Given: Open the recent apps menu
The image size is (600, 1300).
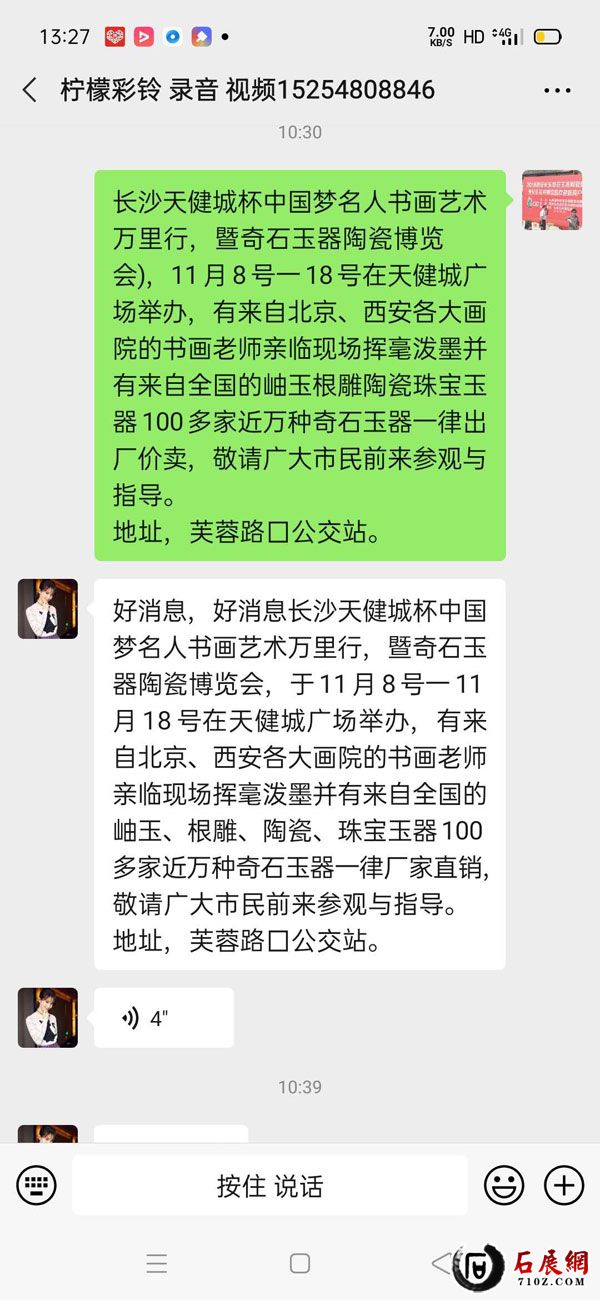Looking at the screenshot, I should pyautogui.click(x=157, y=1263).
